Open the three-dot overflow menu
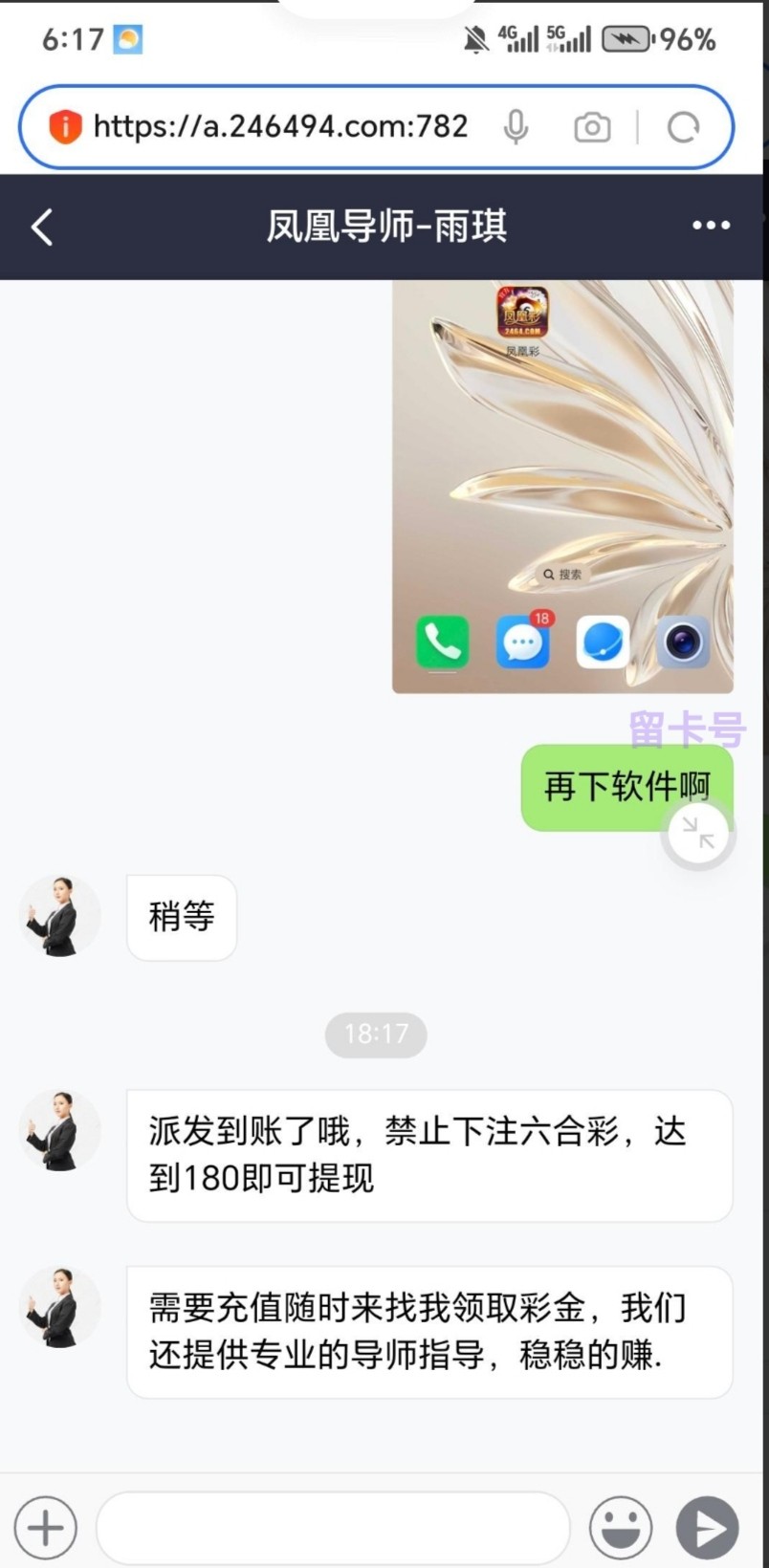769x1568 pixels. tap(711, 226)
